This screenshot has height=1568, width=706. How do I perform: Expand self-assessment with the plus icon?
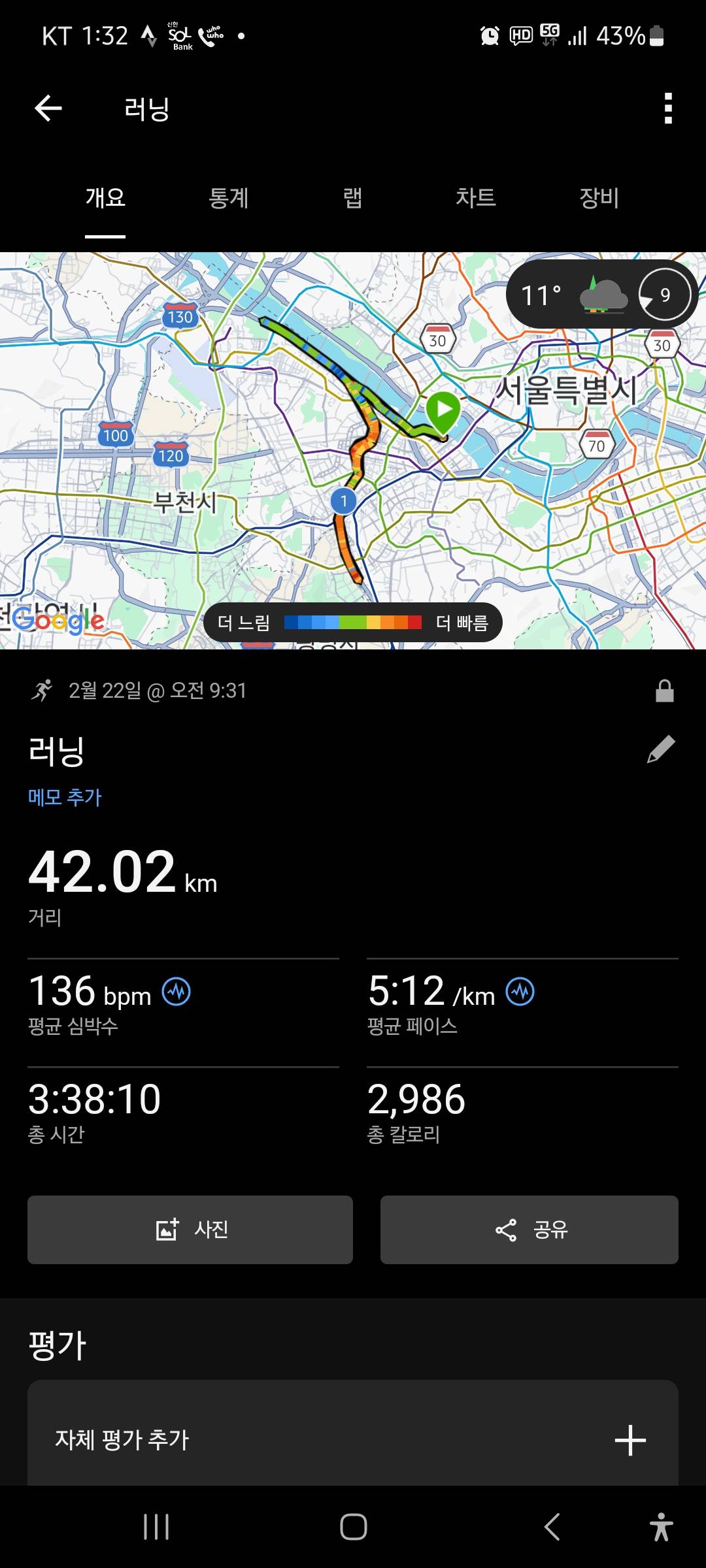[630, 1439]
